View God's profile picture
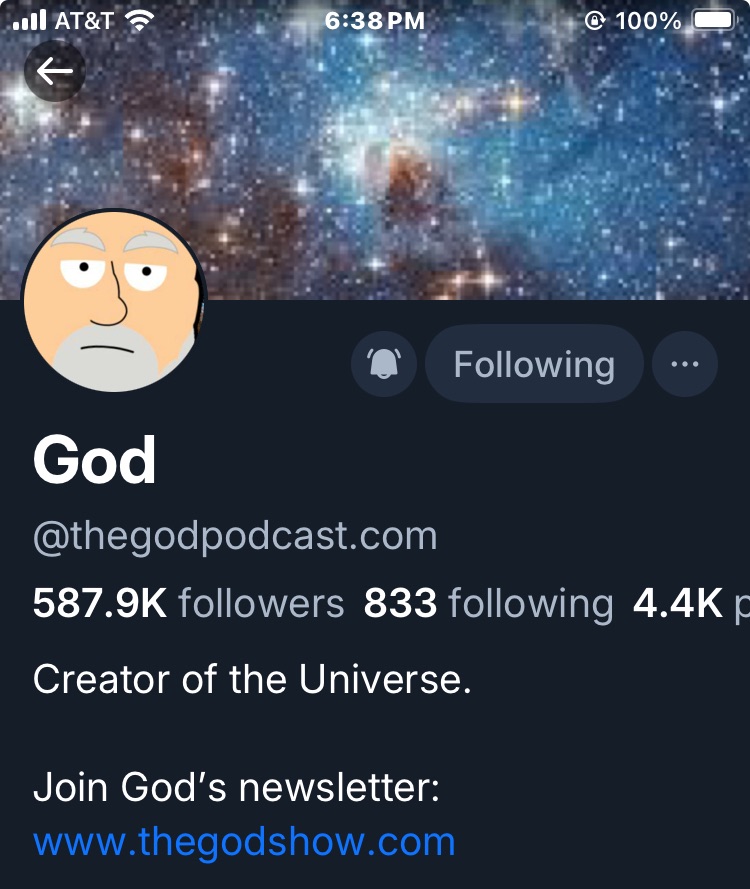750x889 pixels. [x=113, y=300]
